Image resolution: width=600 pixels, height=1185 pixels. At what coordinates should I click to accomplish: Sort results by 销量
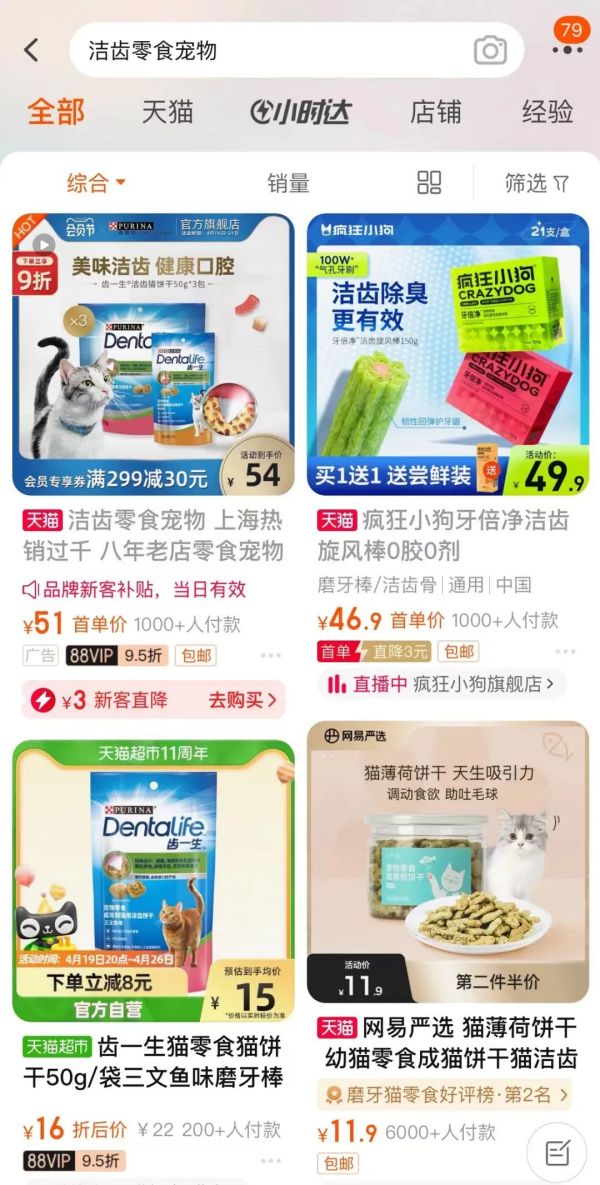pos(288,183)
